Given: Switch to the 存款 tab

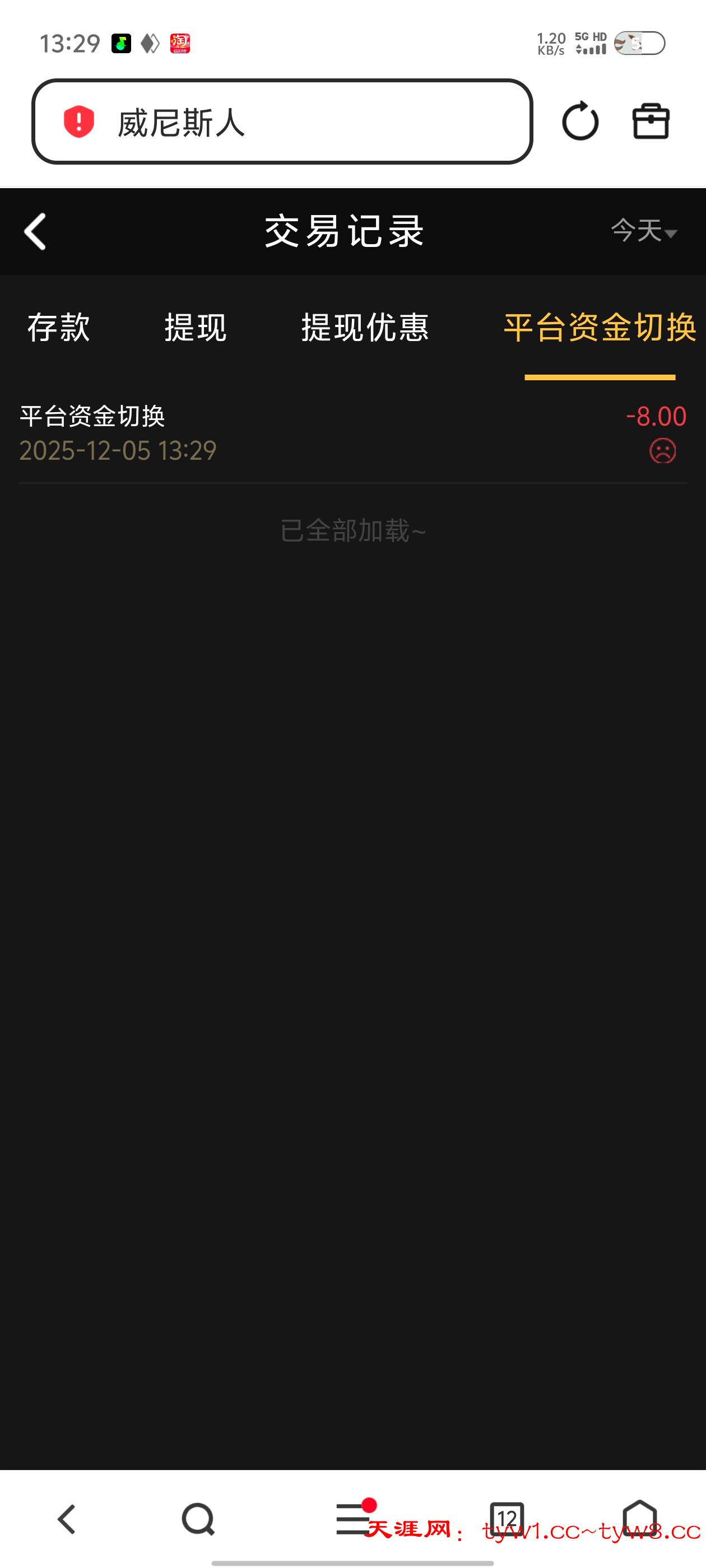Looking at the screenshot, I should [x=58, y=328].
